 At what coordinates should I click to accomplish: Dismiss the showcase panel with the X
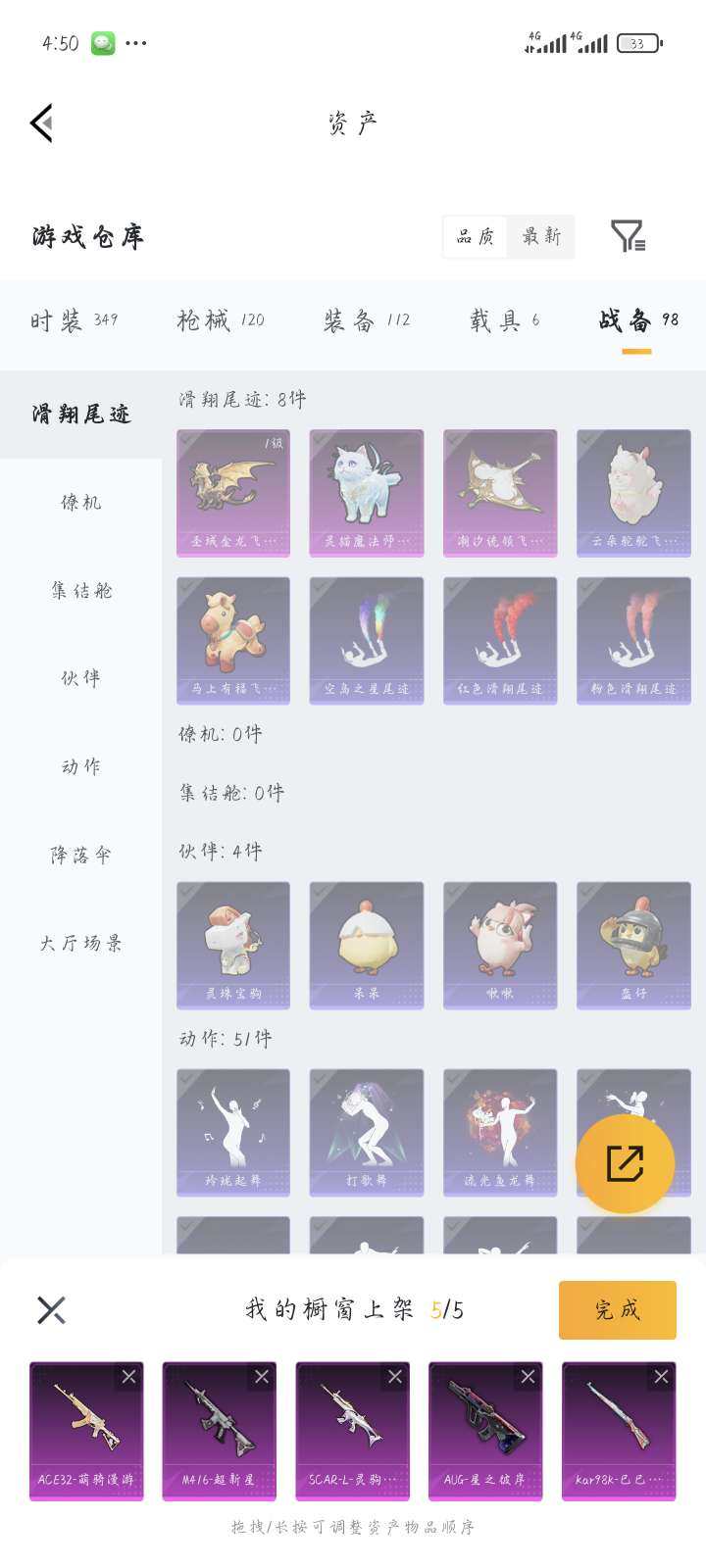coord(52,1308)
